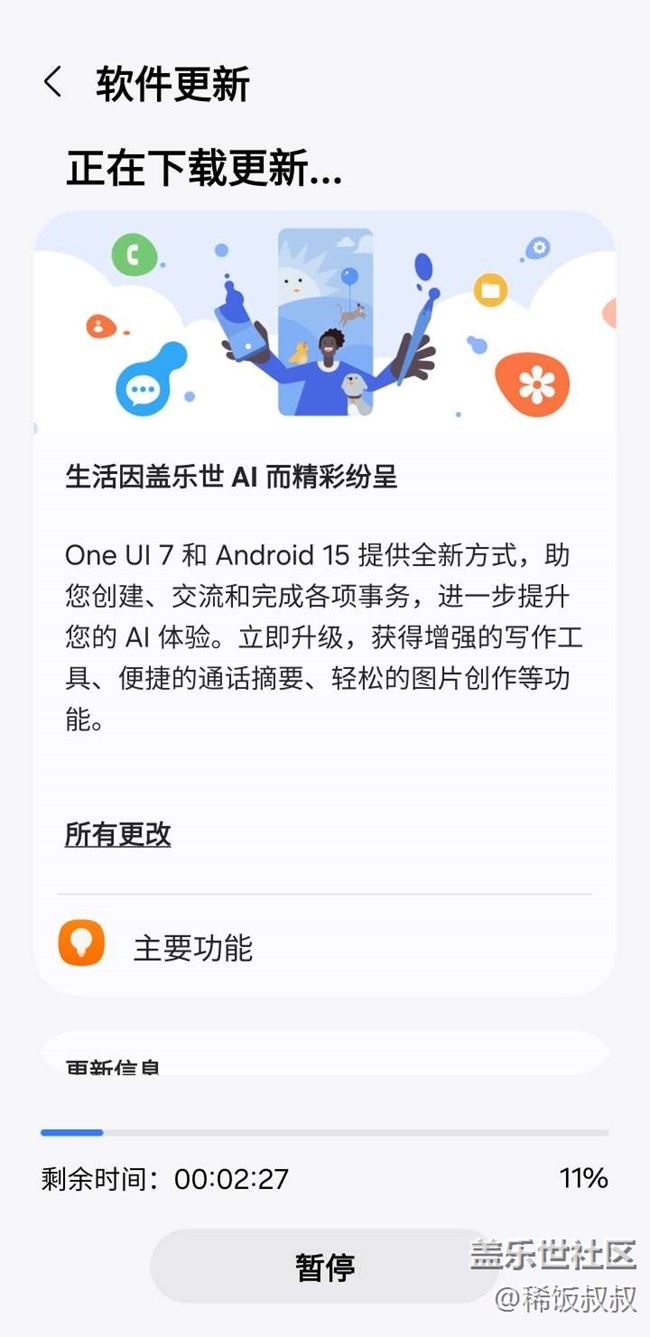Viewport: 650px width, 1337px height.
Task: Open the 所有更改 link
Action: click(118, 834)
